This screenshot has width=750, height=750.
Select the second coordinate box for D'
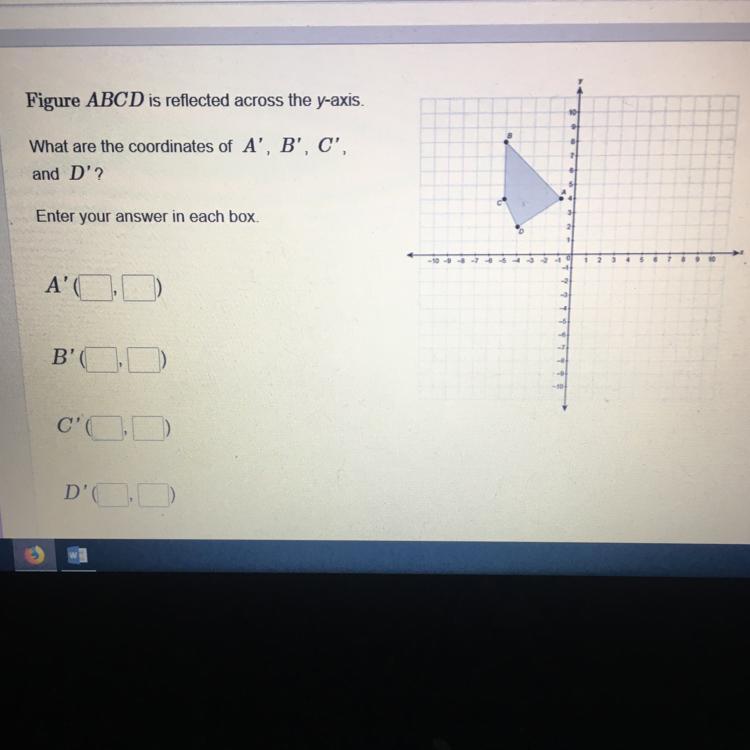click(x=154, y=495)
